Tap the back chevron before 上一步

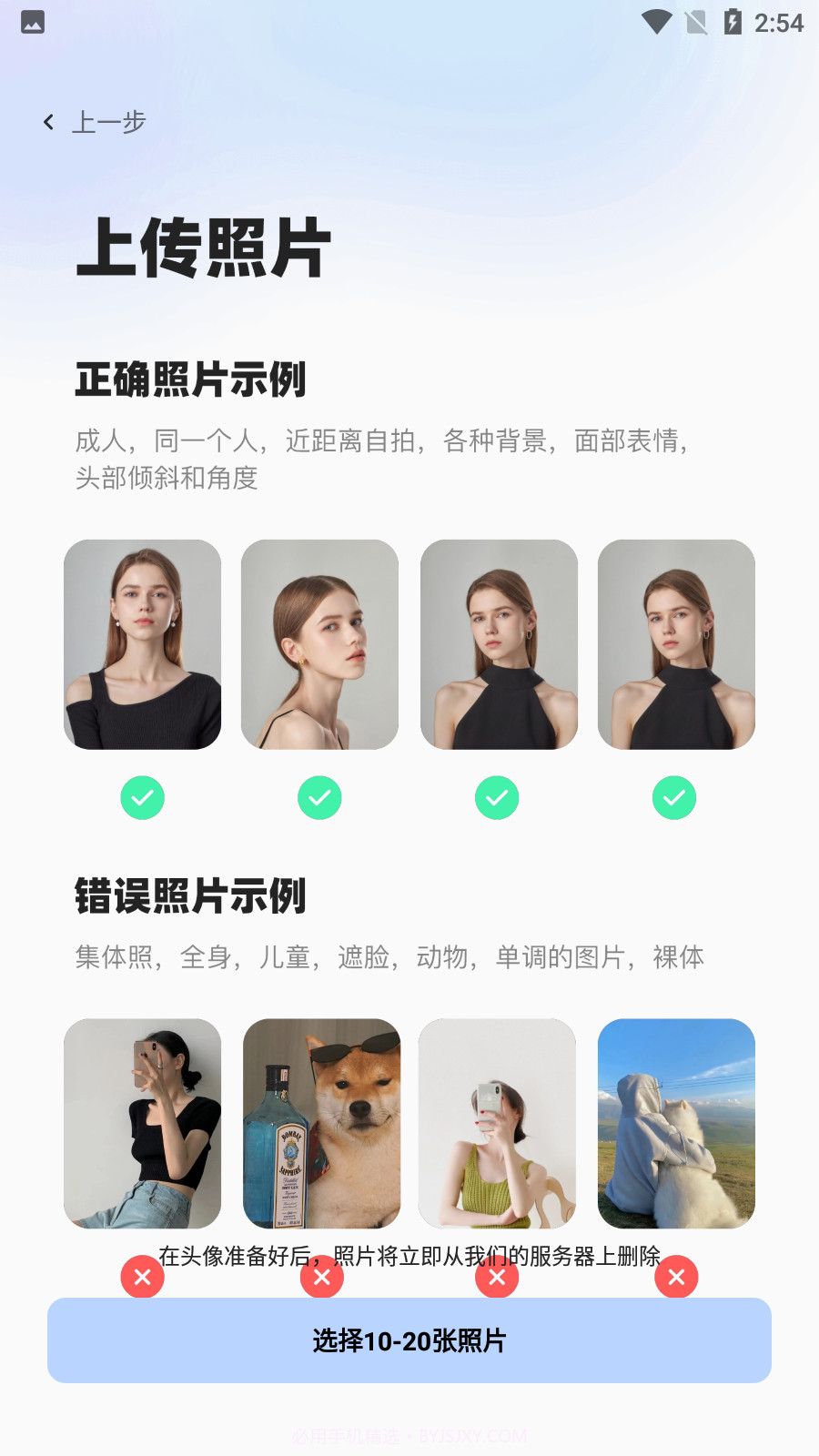tap(48, 121)
